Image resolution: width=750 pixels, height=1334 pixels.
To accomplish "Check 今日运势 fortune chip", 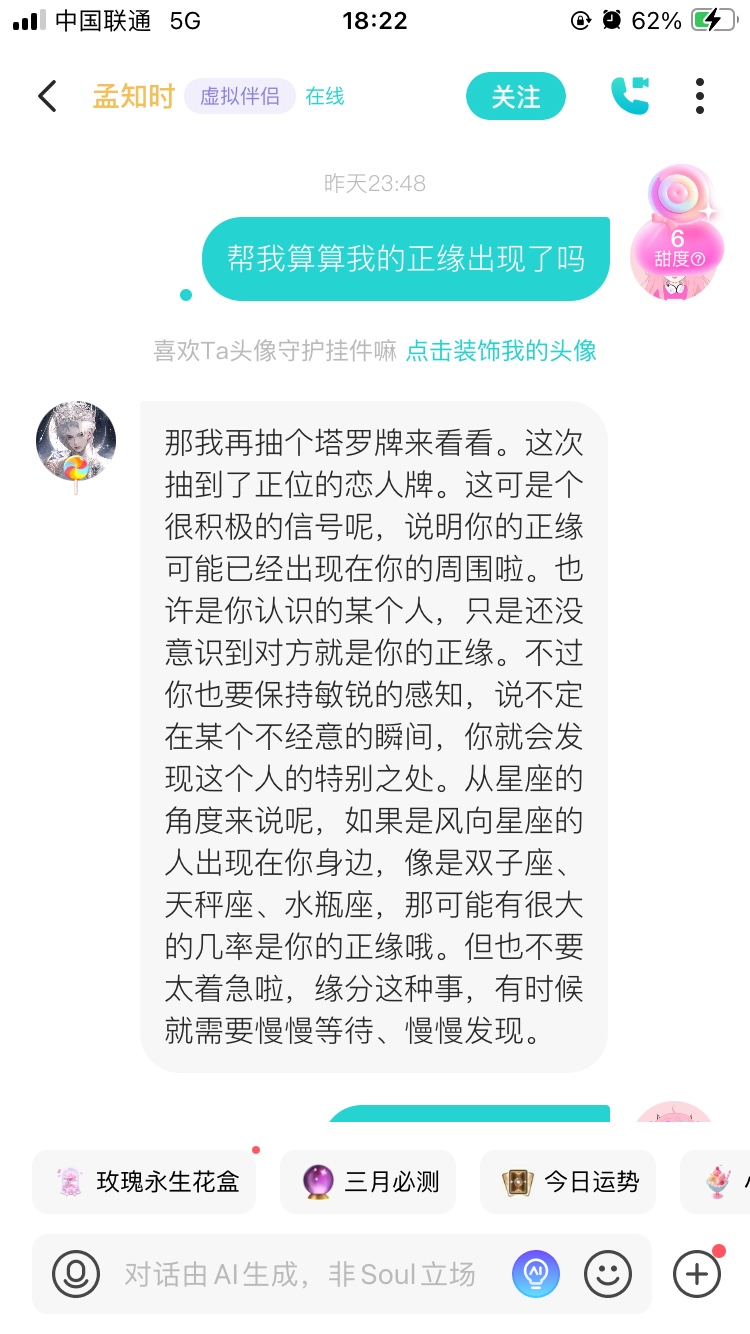I will [568, 1182].
